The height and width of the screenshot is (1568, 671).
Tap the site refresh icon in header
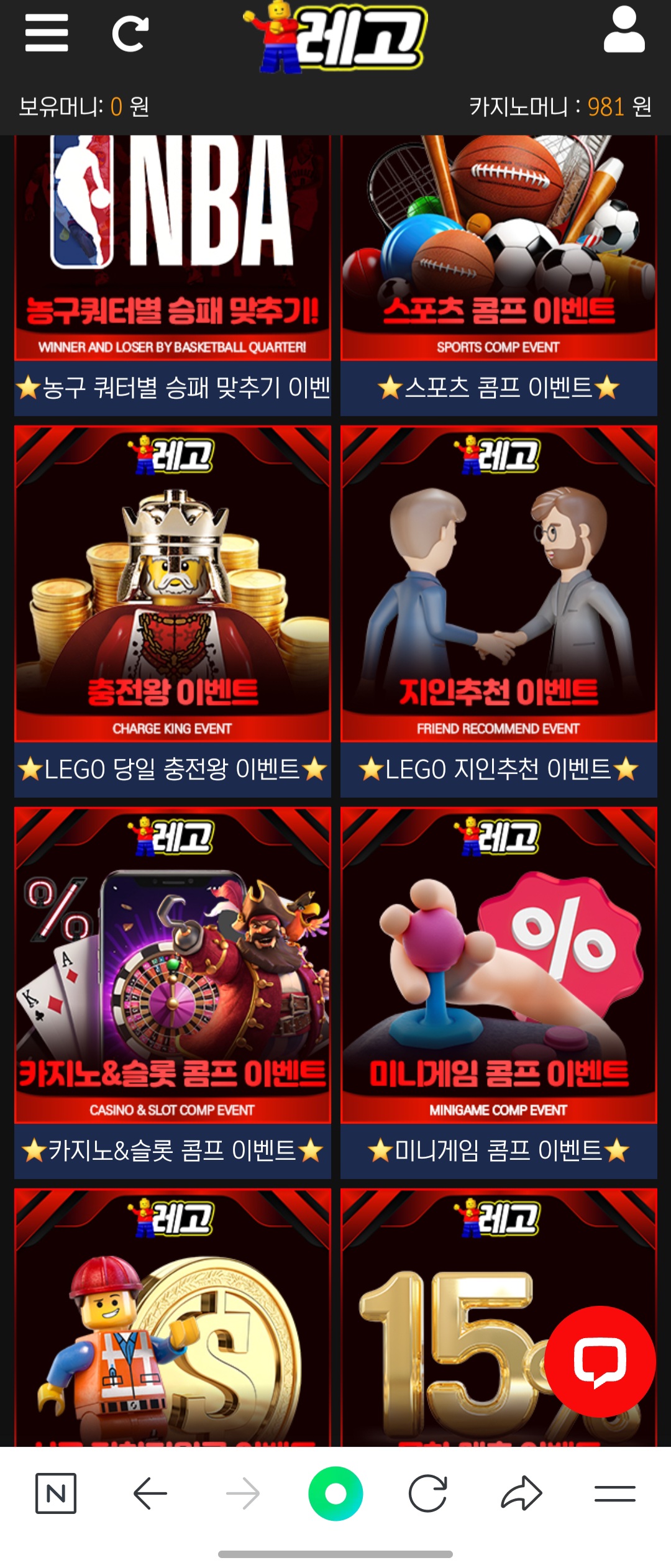[130, 34]
